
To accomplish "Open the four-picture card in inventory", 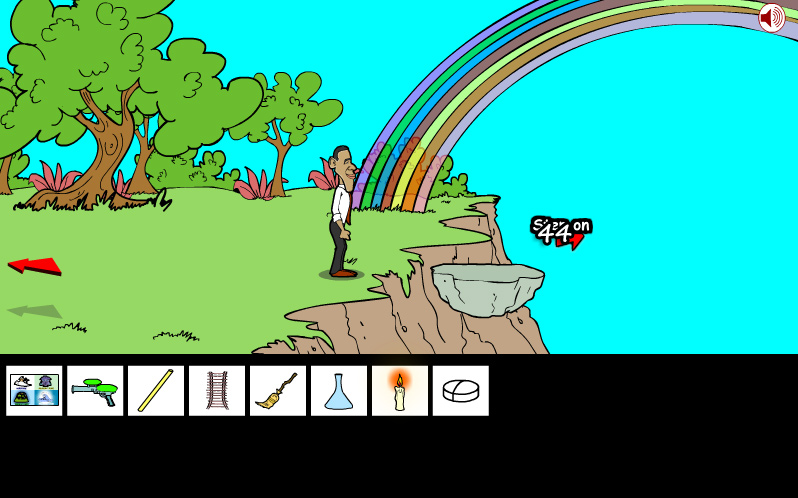I will (34, 391).
